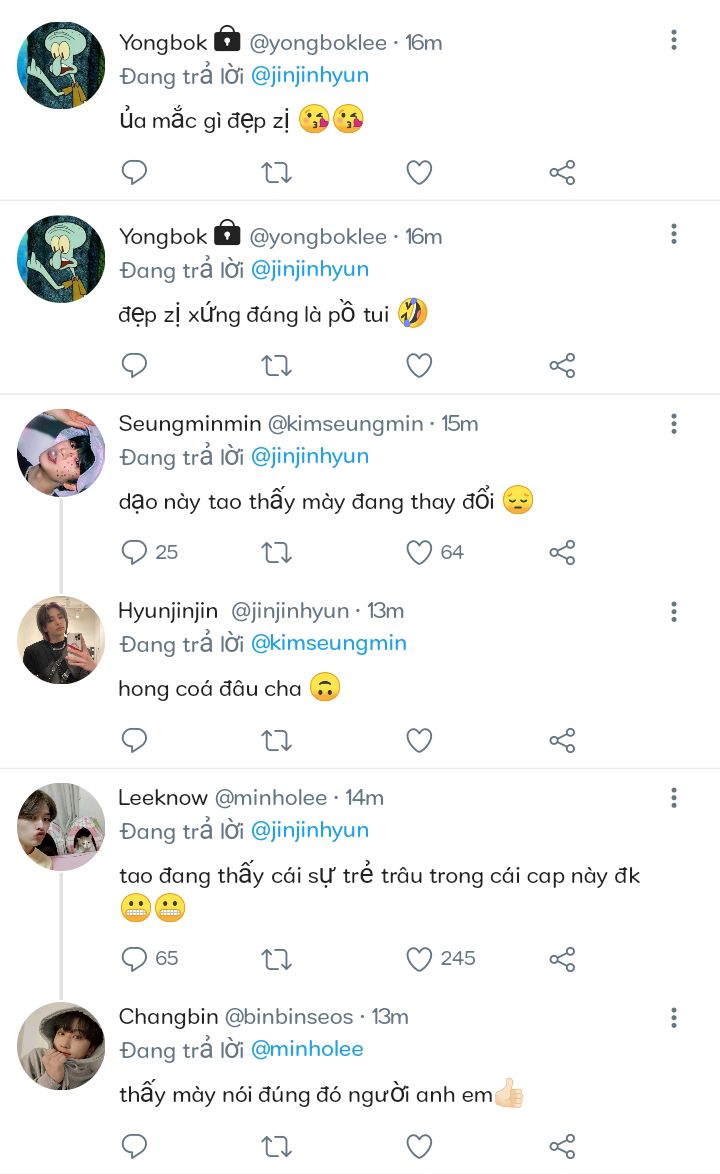This screenshot has height=1174, width=720.
Task: Open Changbin's avatar
Action: coord(61,1046)
